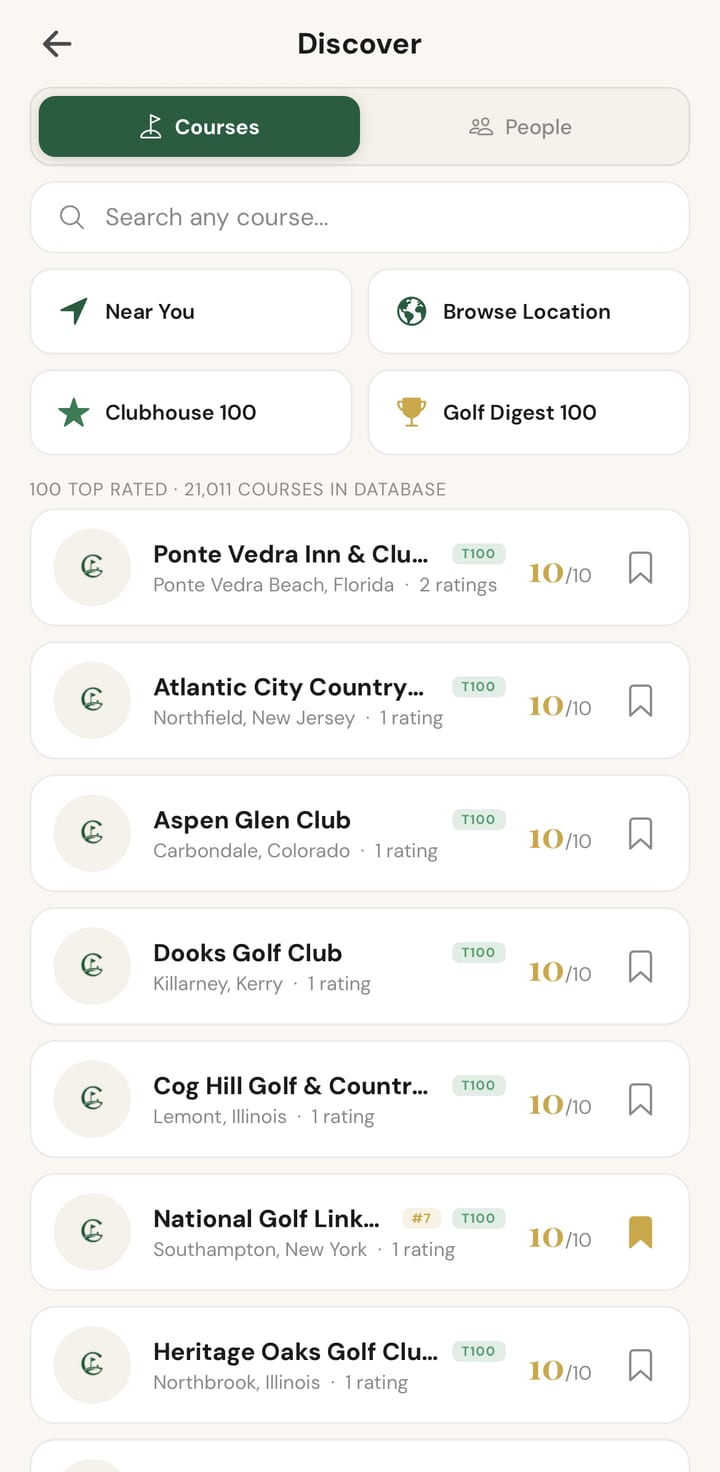Viewport: 720px width, 1472px height.
Task: Open the Heritage Oaks Golf Club card
Action: point(360,1366)
